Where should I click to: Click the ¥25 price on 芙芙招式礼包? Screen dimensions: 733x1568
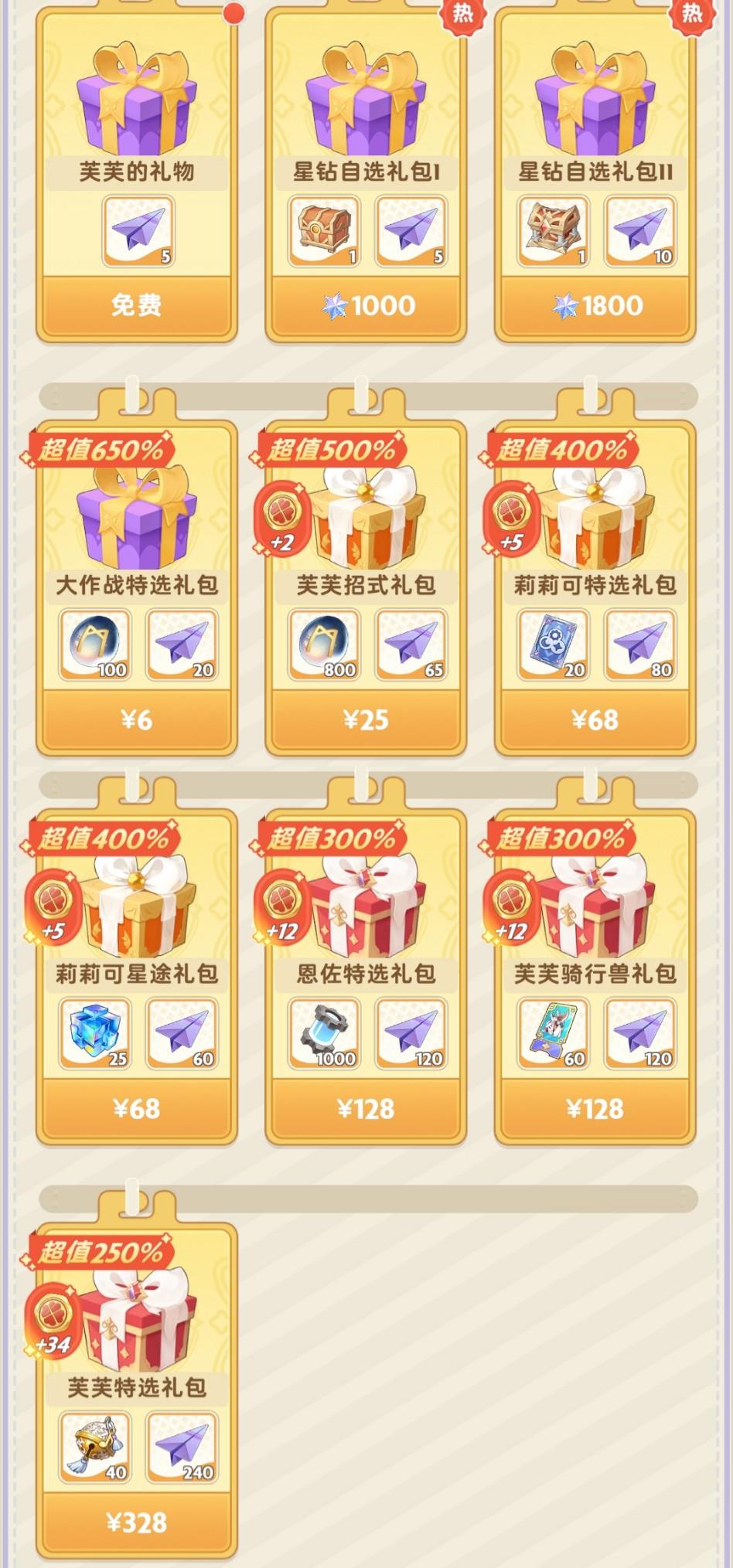click(x=366, y=719)
